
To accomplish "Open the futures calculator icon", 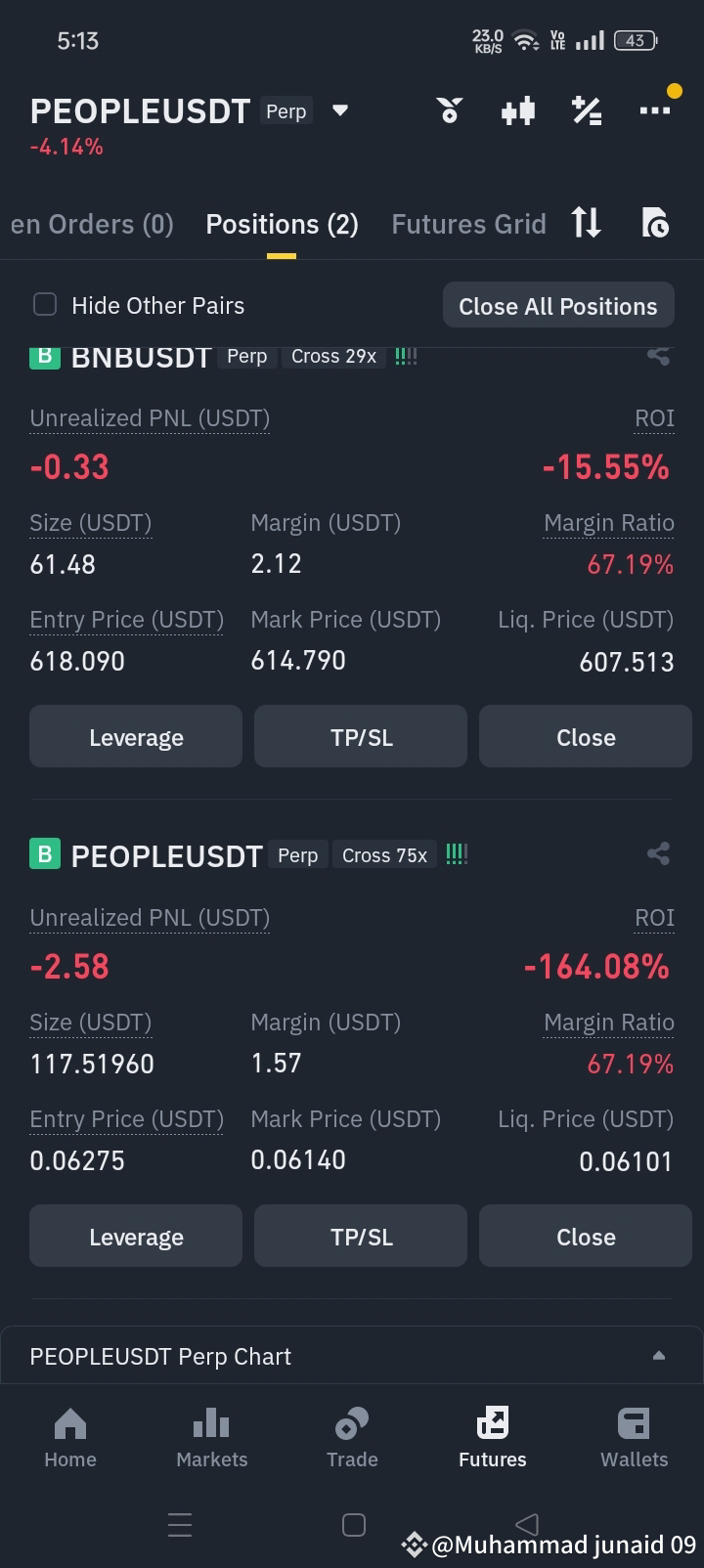I will (x=587, y=110).
